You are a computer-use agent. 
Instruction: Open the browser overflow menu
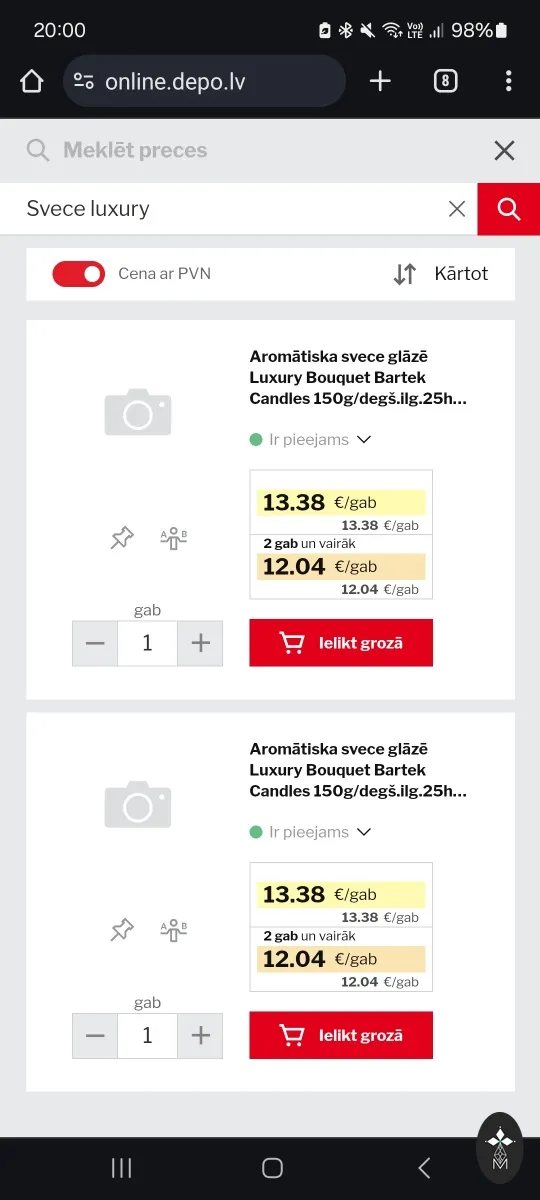(x=509, y=82)
